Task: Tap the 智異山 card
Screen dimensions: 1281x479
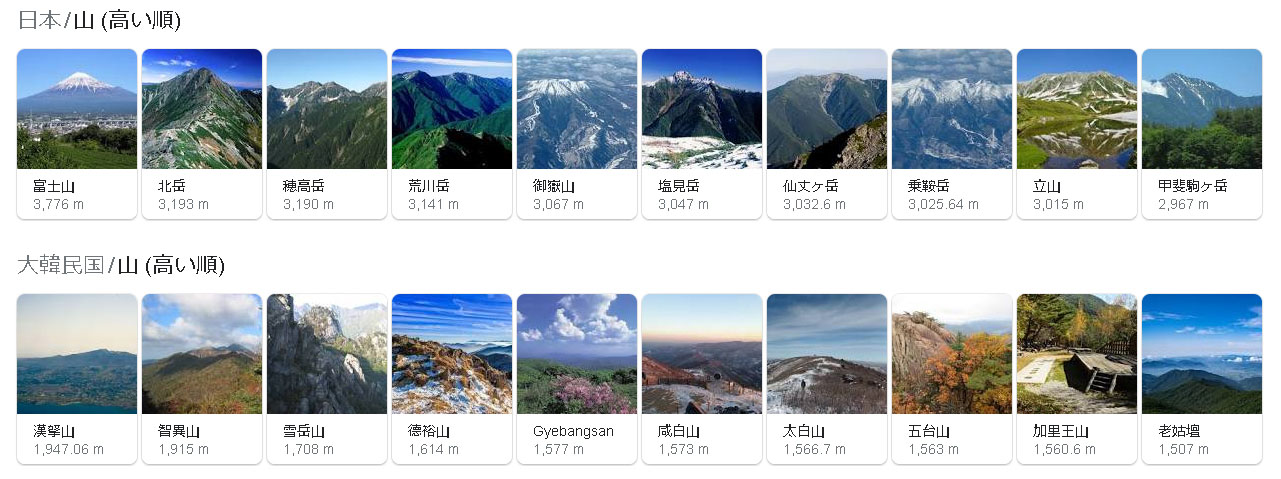Action: coord(202,378)
